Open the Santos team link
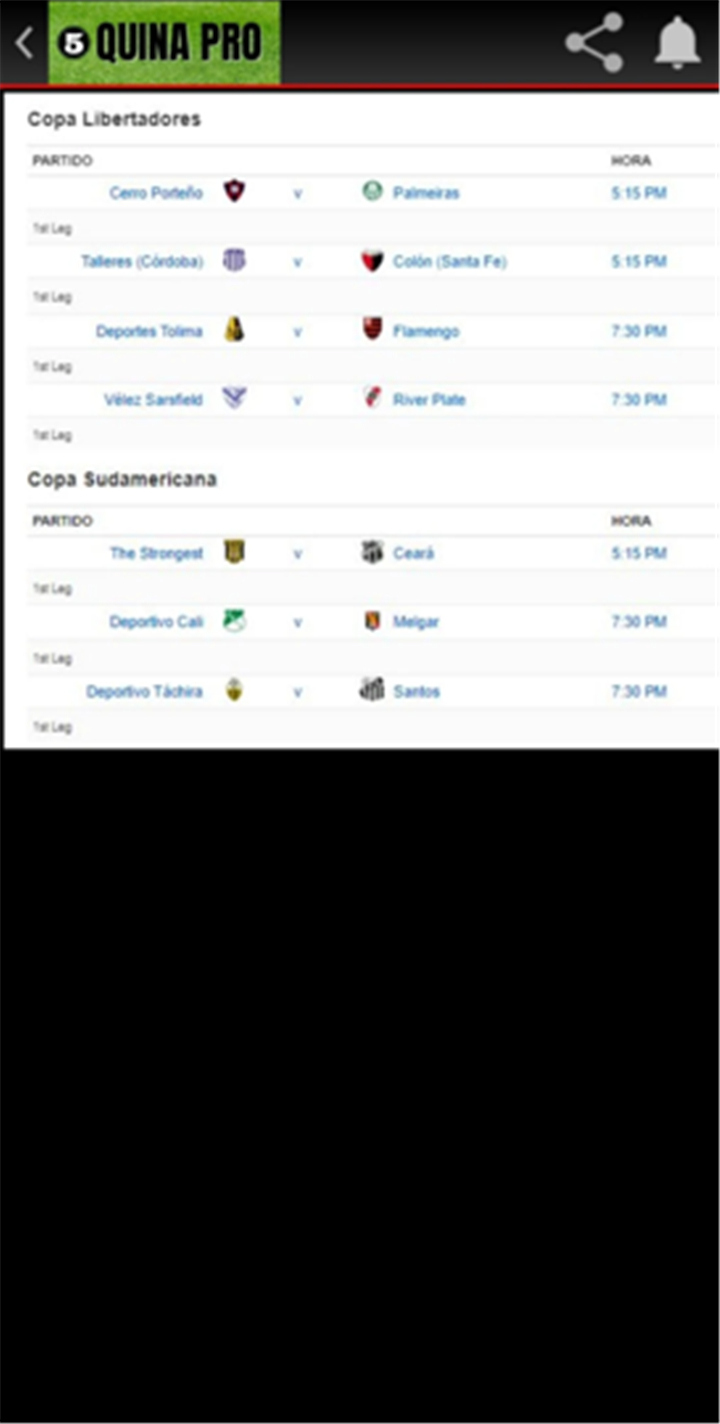 [416, 692]
